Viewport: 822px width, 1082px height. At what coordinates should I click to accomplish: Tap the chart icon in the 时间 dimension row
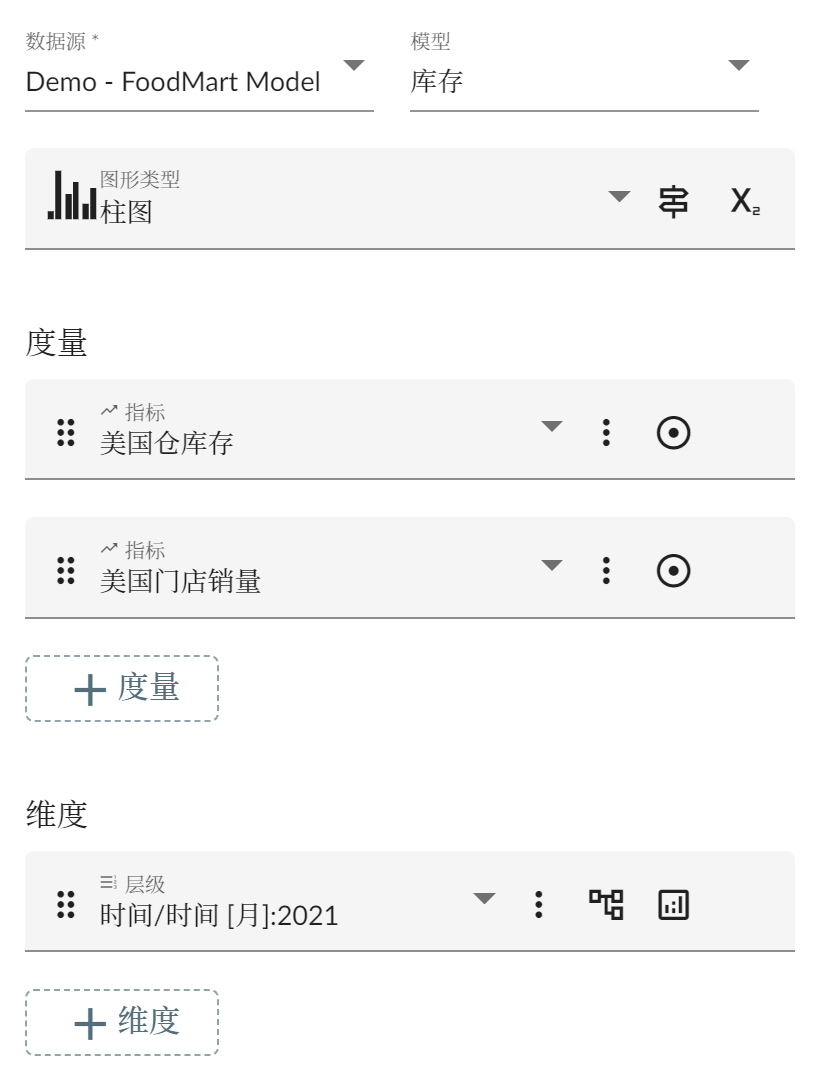pos(673,904)
